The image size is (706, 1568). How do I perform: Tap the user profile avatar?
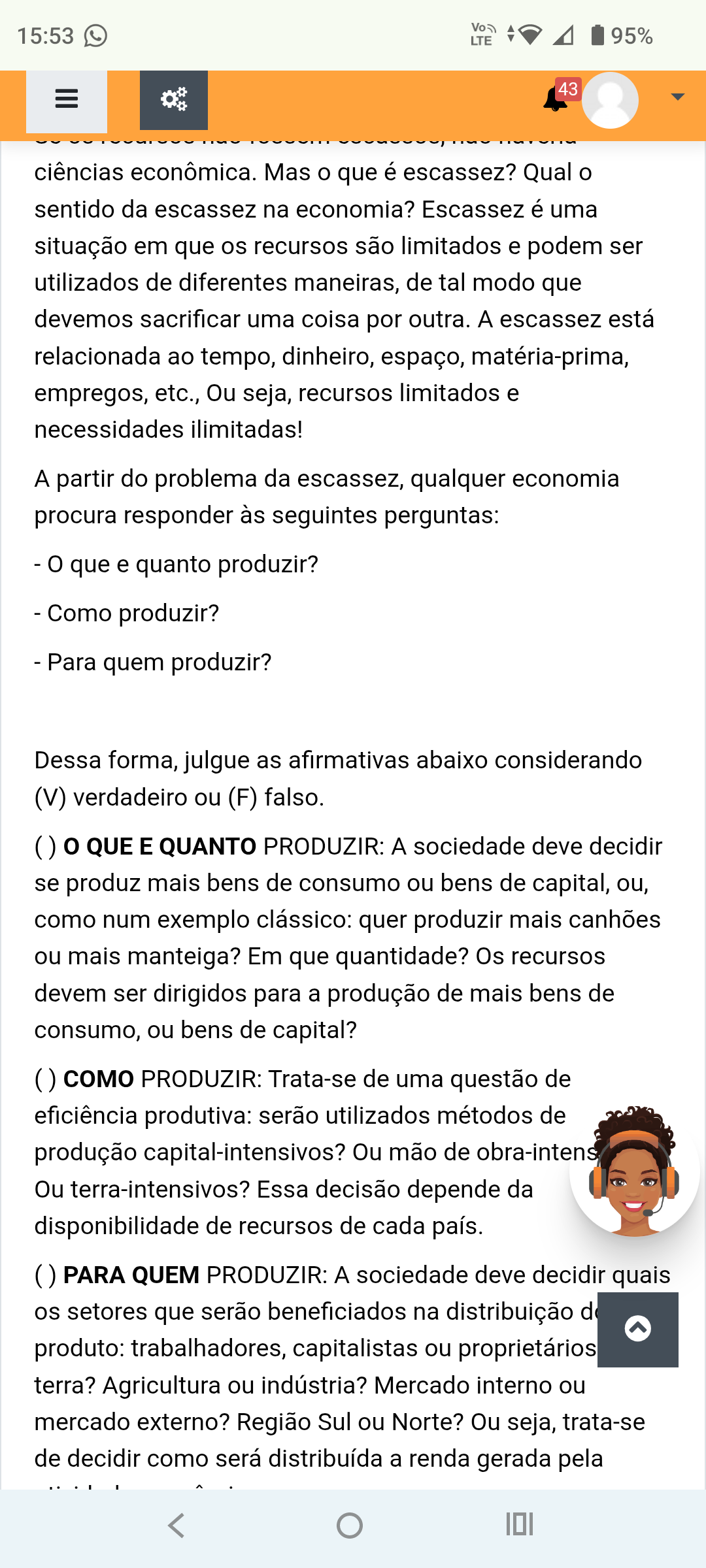click(610, 100)
